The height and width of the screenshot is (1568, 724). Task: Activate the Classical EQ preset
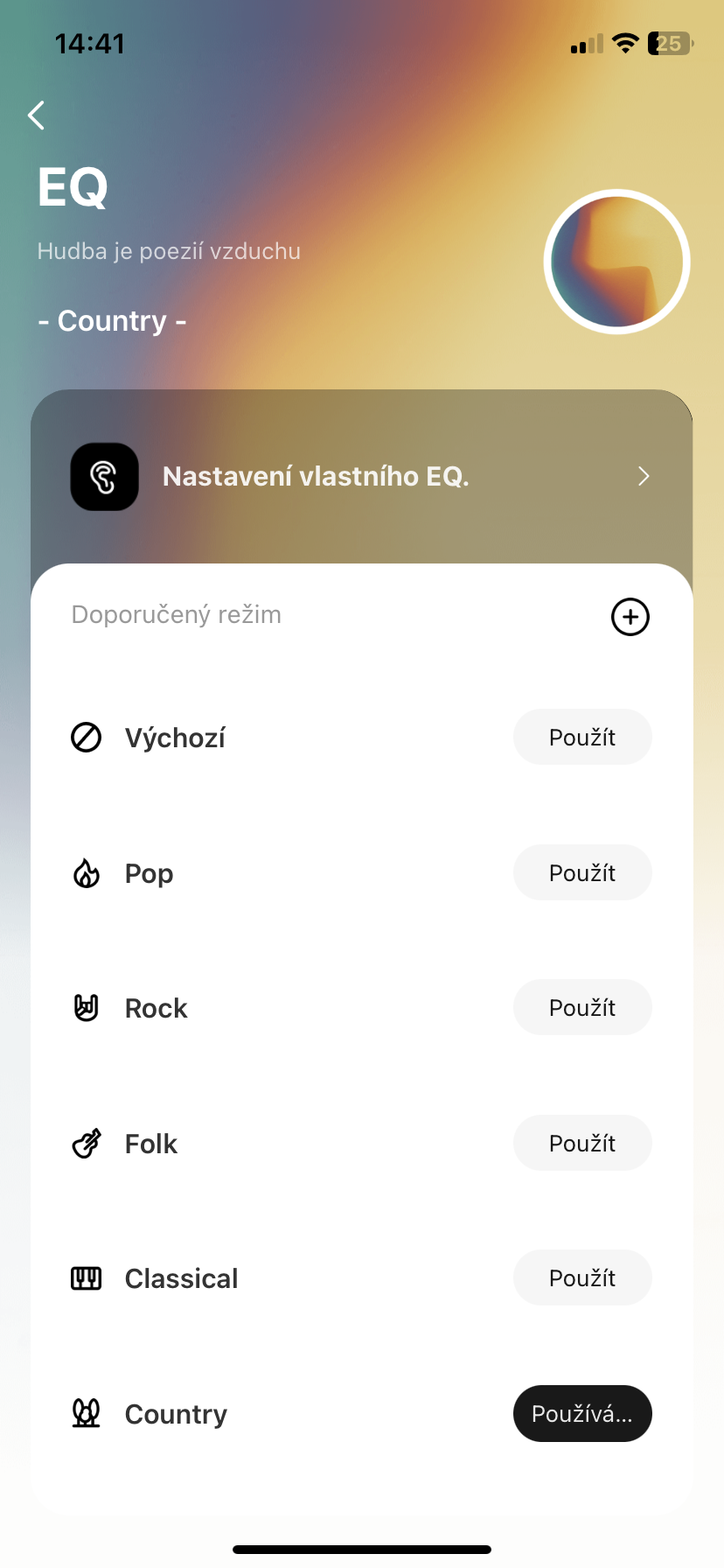click(582, 1277)
